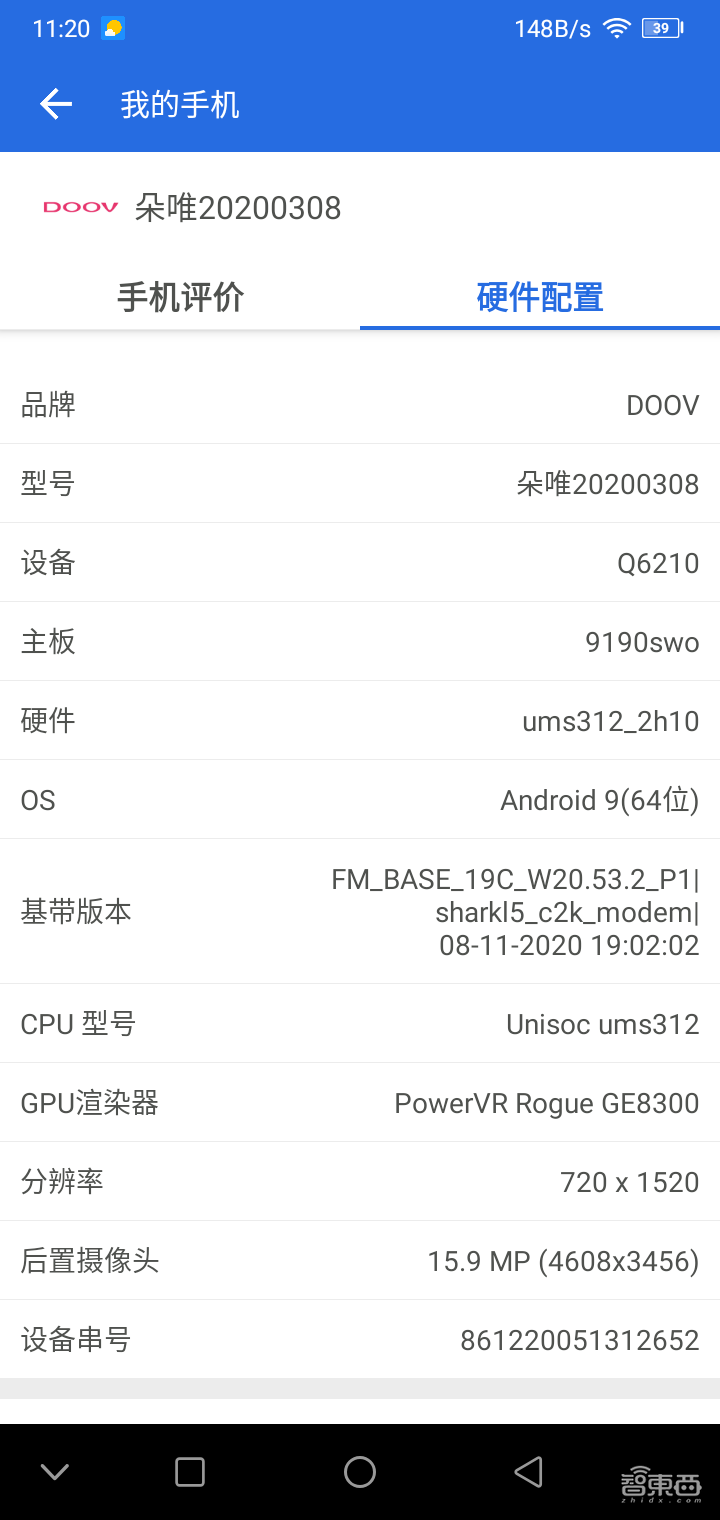
Task: Expand the CPU 型号 row
Action: 360,1023
